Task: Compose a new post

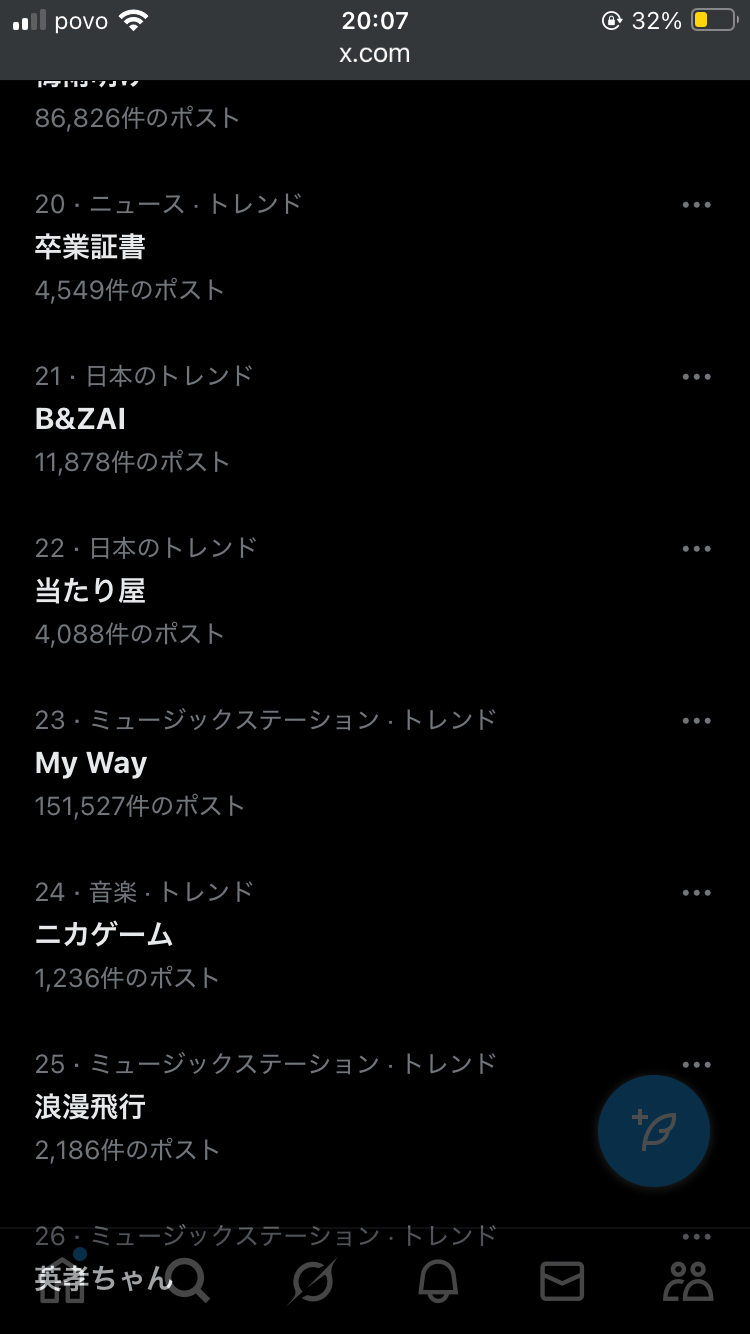Action: [x=654, y=1131]
